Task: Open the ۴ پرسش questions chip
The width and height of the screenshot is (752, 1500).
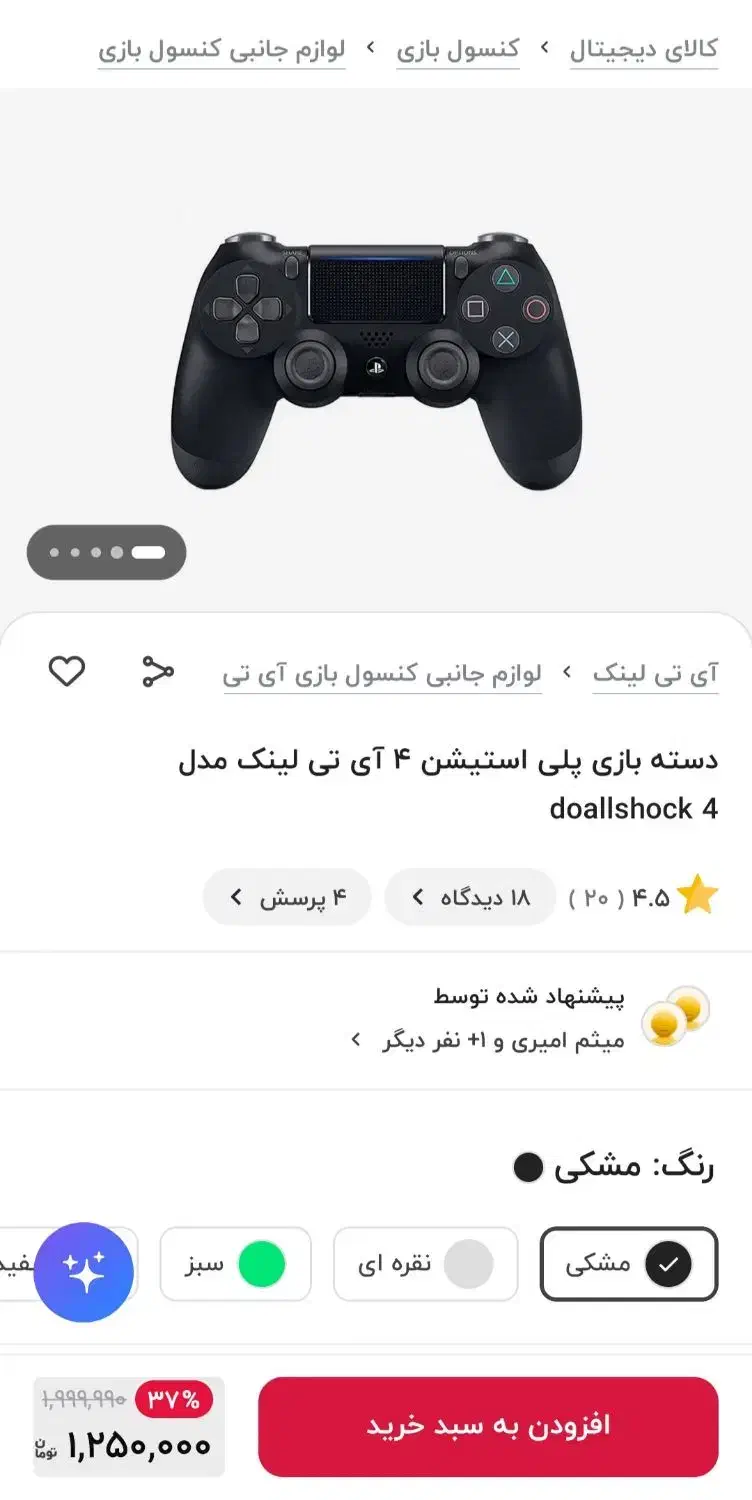Action: pos(287,897)
